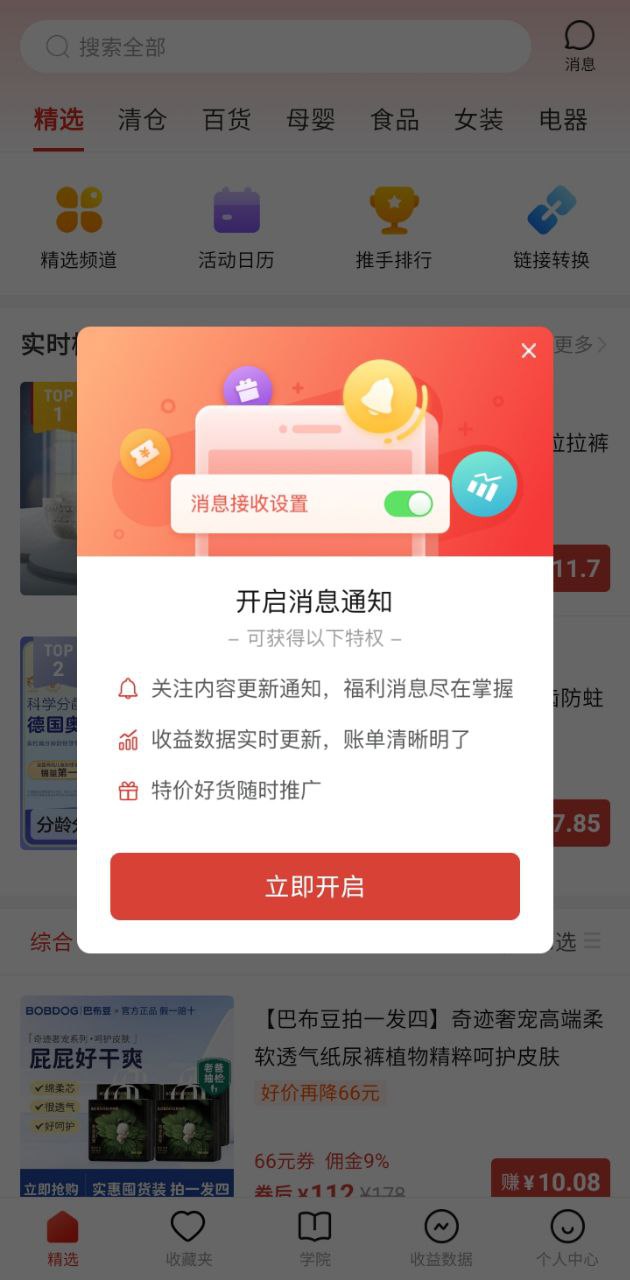Screen dimensions: 630x1280
Task: Open the 电器 category tab
Action: [x=562, y=120]
